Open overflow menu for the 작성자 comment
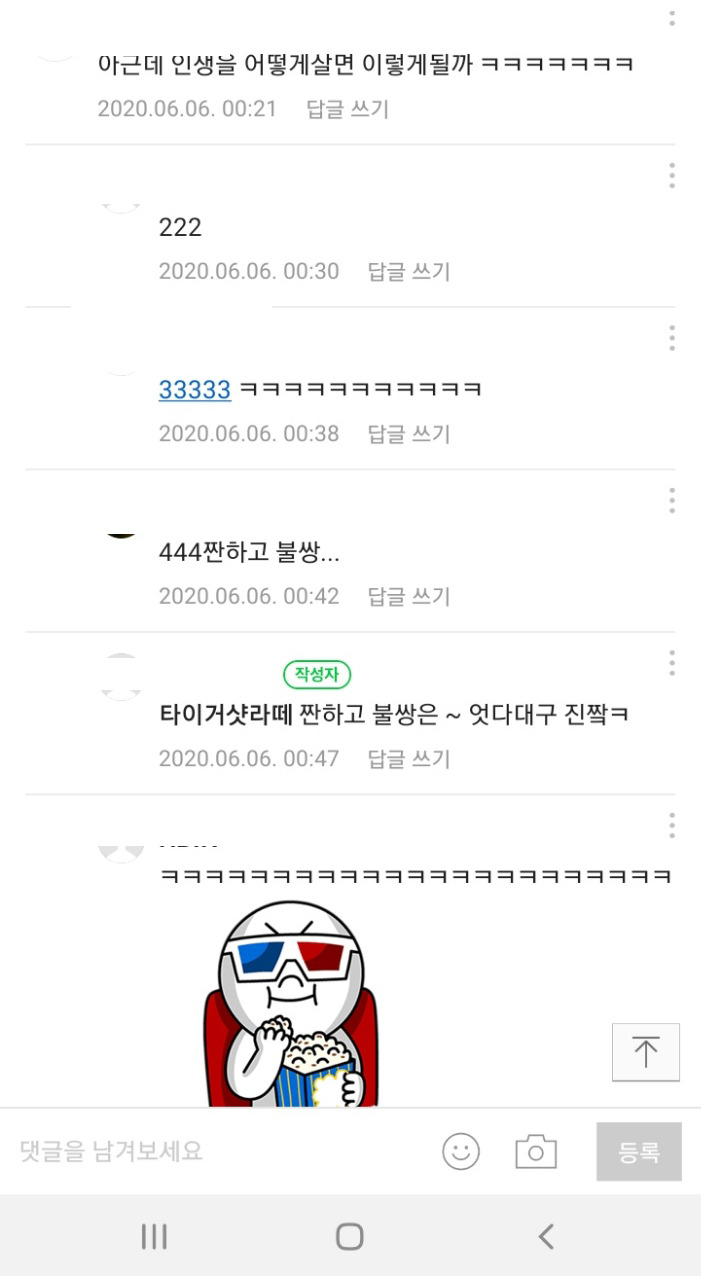The width and height of the screenshot is (701, 1276). coord(672,662)
